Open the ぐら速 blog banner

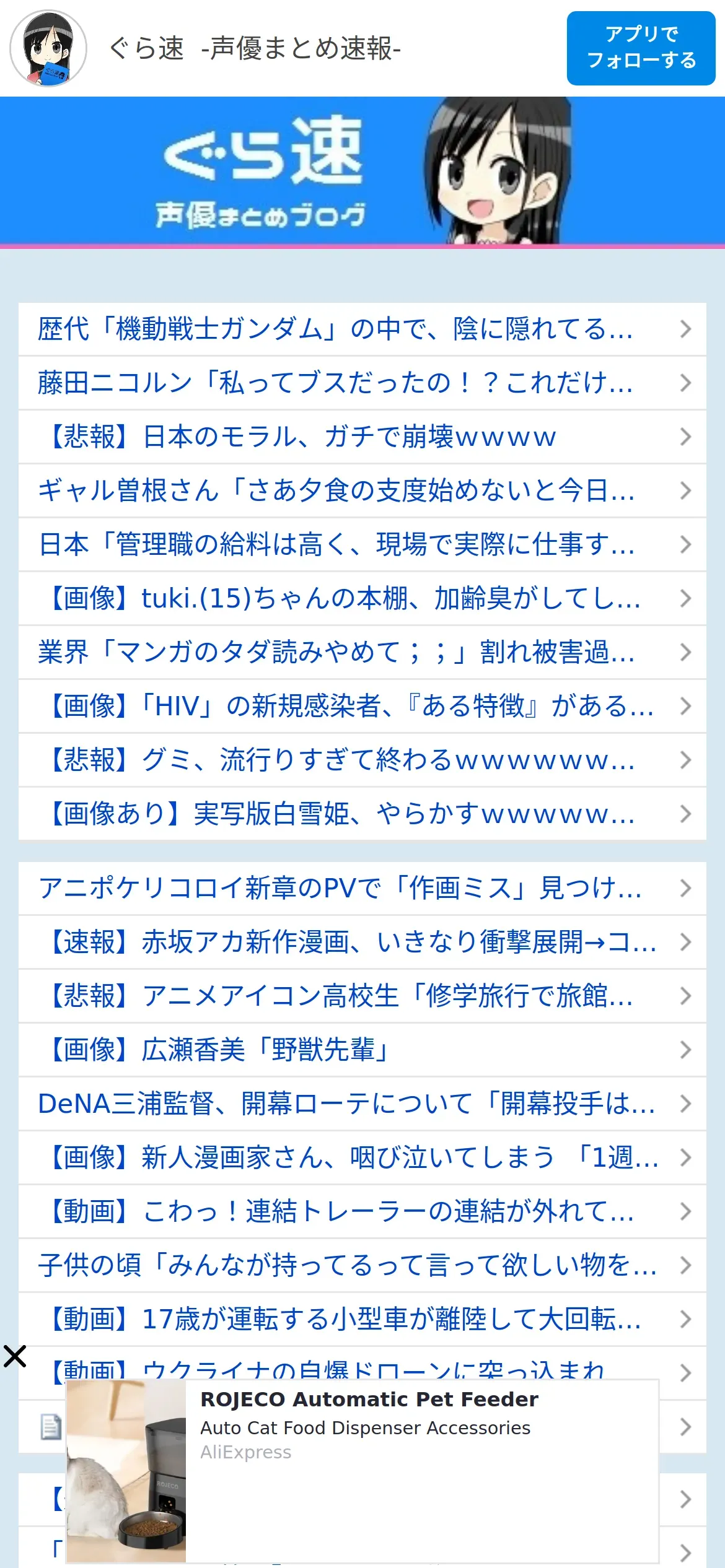(362, 171)
